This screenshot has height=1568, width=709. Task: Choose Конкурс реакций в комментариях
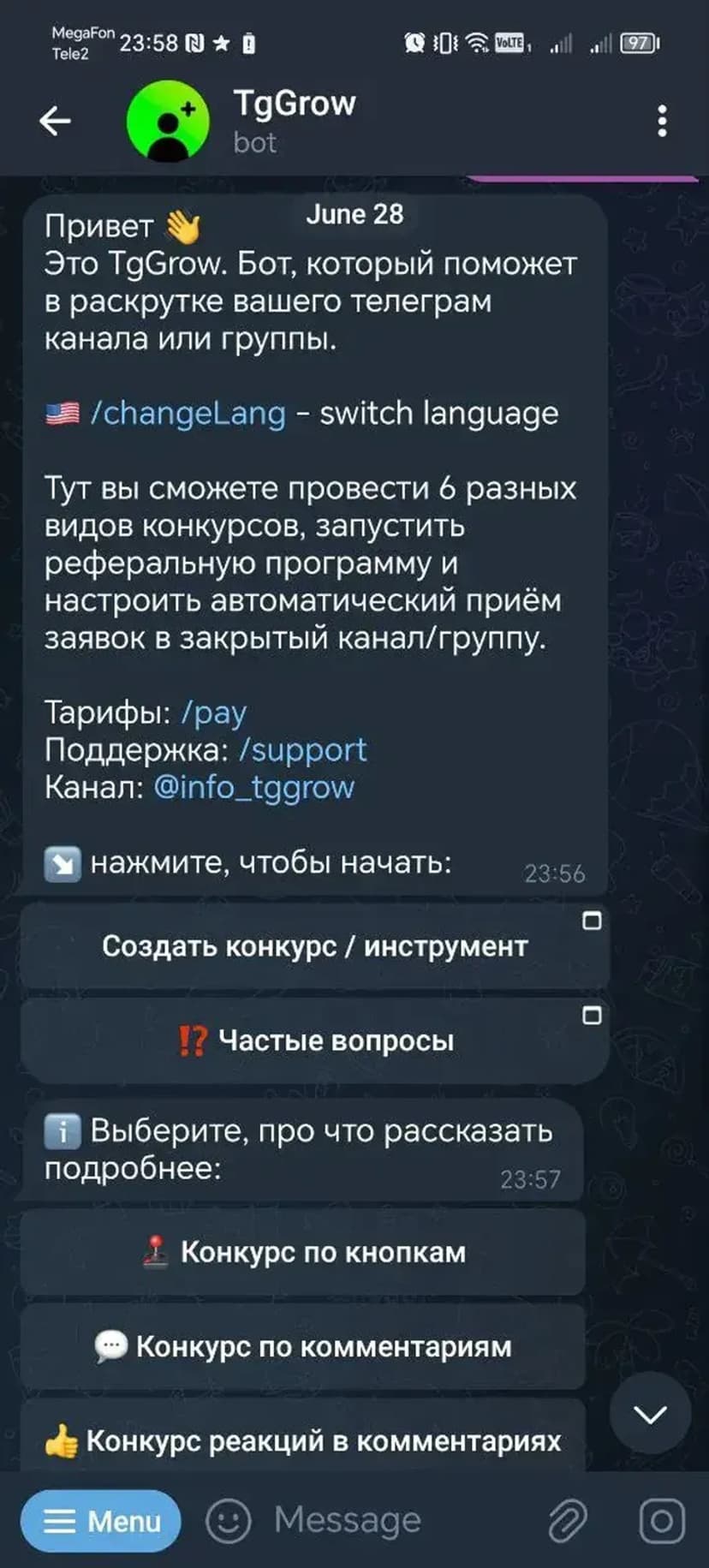pyautogui.click(x=303, y=1440)
